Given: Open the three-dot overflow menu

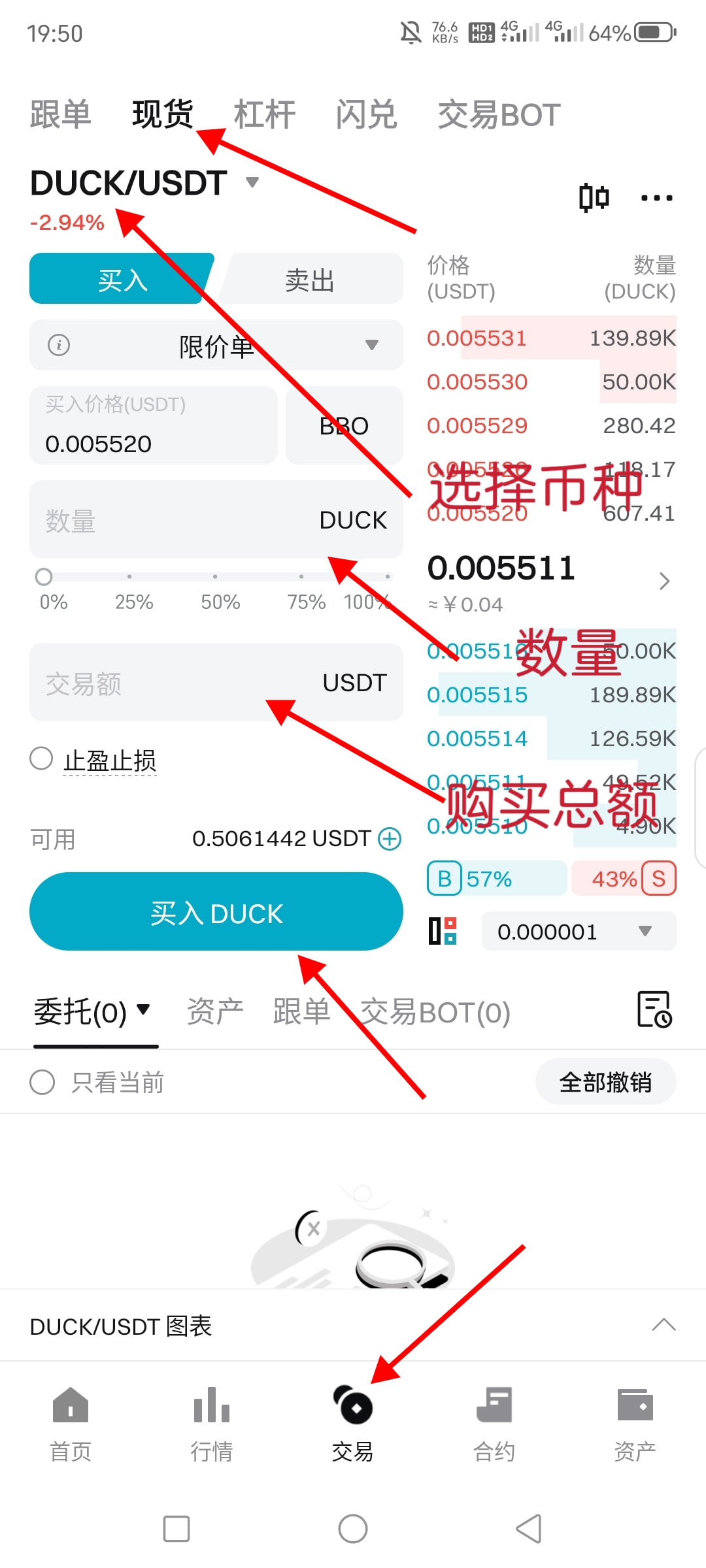Looking at the screenshot, I should [x=656, y=197].
